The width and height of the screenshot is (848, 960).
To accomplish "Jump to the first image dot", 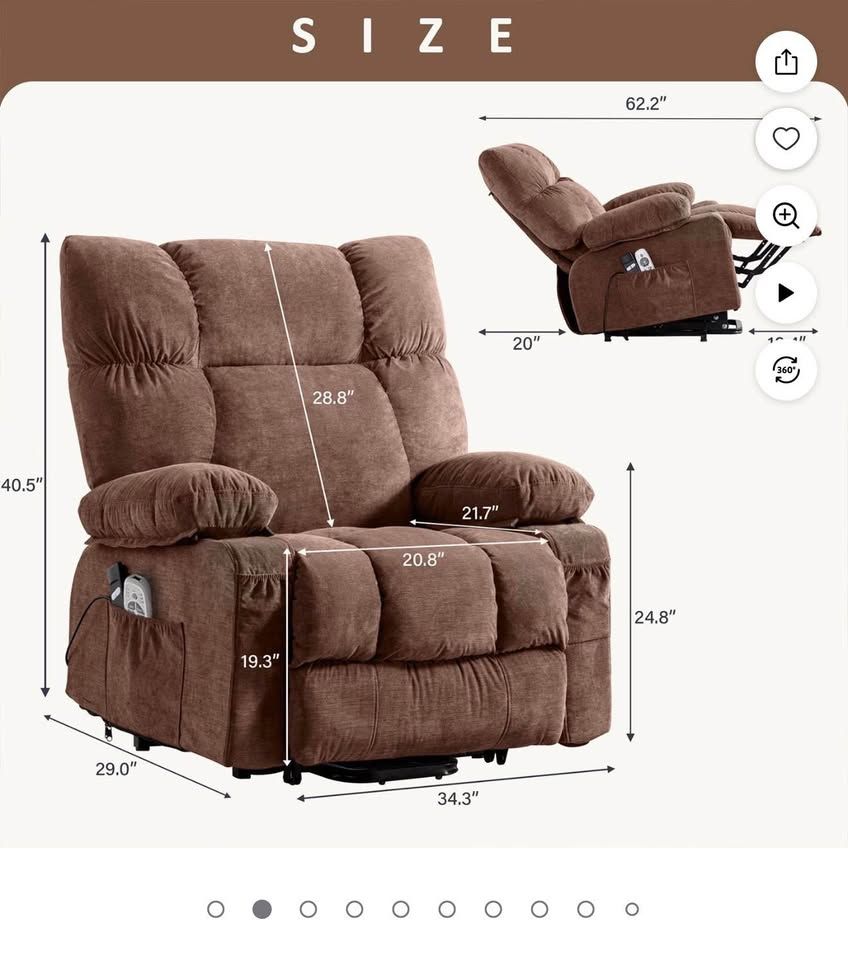I will (216, 909).
